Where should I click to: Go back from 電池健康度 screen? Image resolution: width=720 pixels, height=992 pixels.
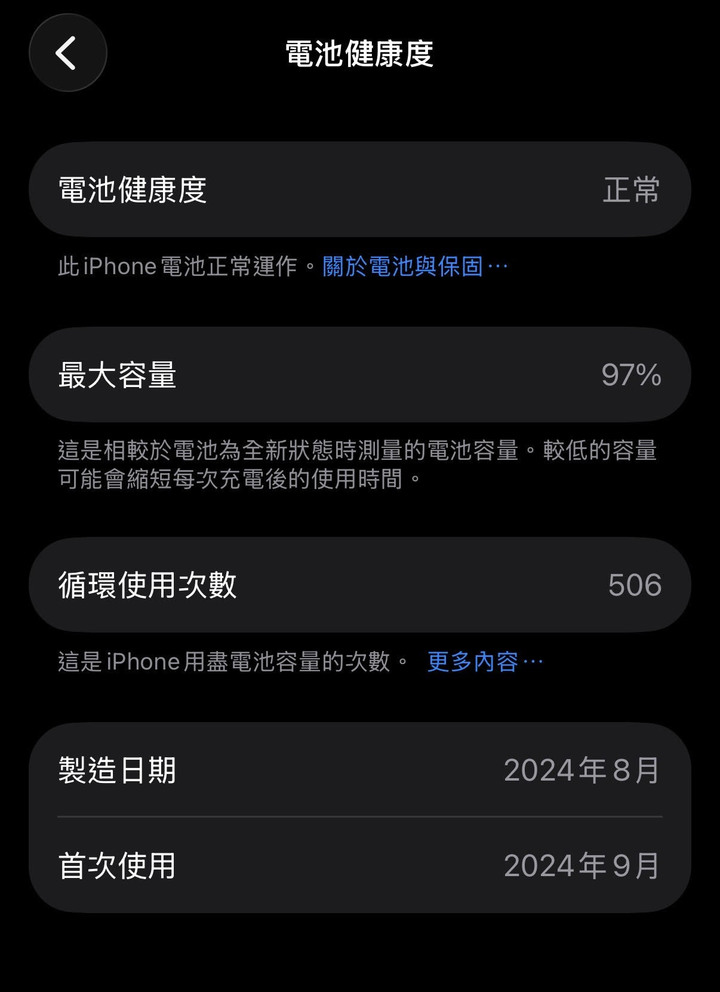tap(67, 53)
